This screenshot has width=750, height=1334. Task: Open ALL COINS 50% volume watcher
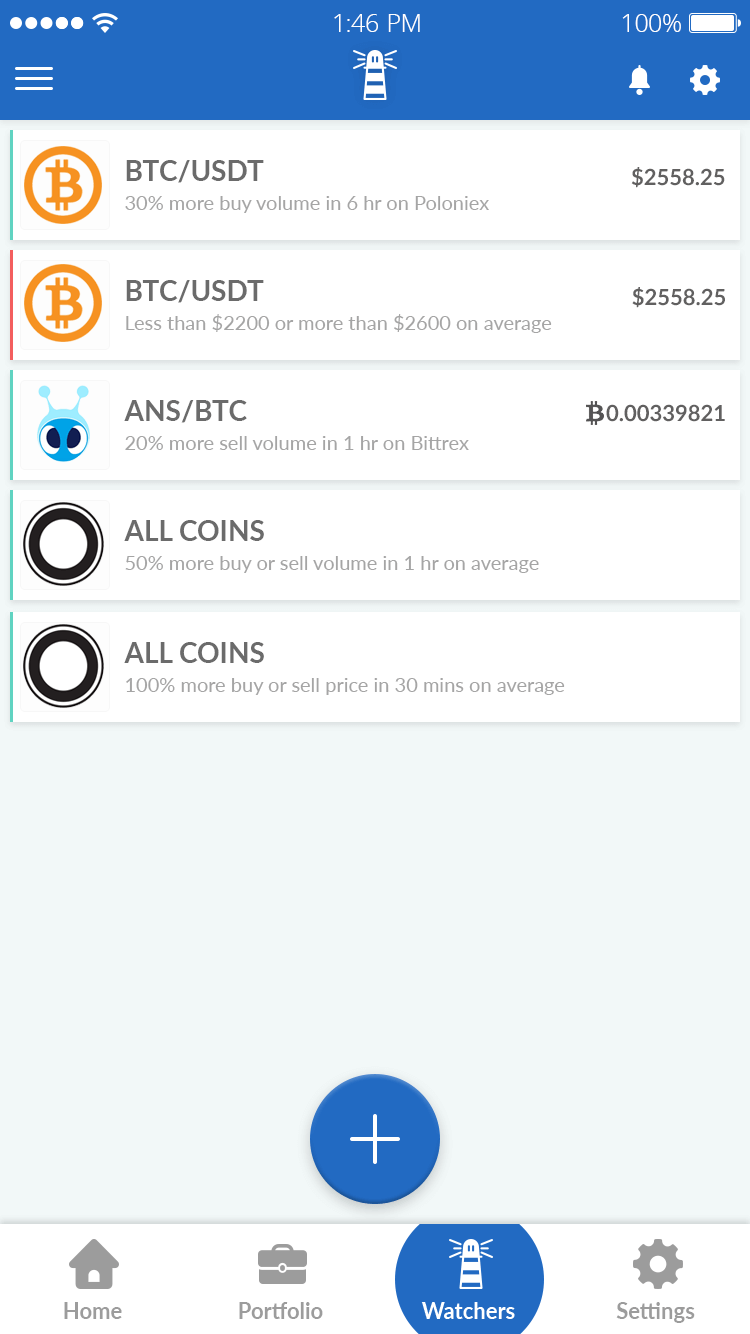tap(375, 545)
